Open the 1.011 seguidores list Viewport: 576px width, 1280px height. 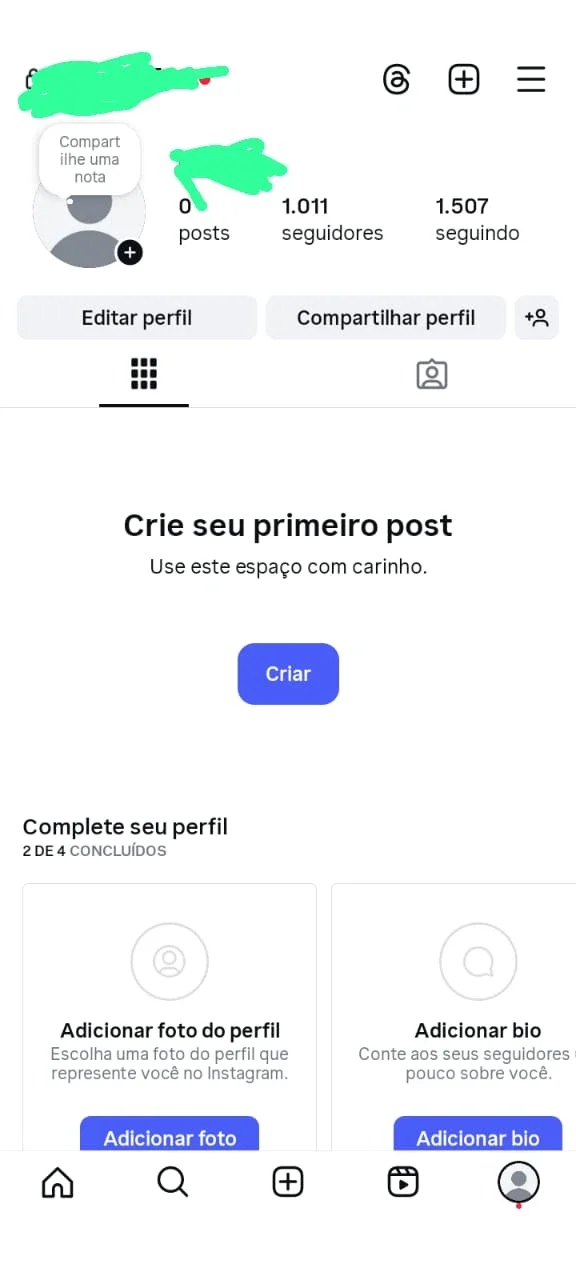332,219
